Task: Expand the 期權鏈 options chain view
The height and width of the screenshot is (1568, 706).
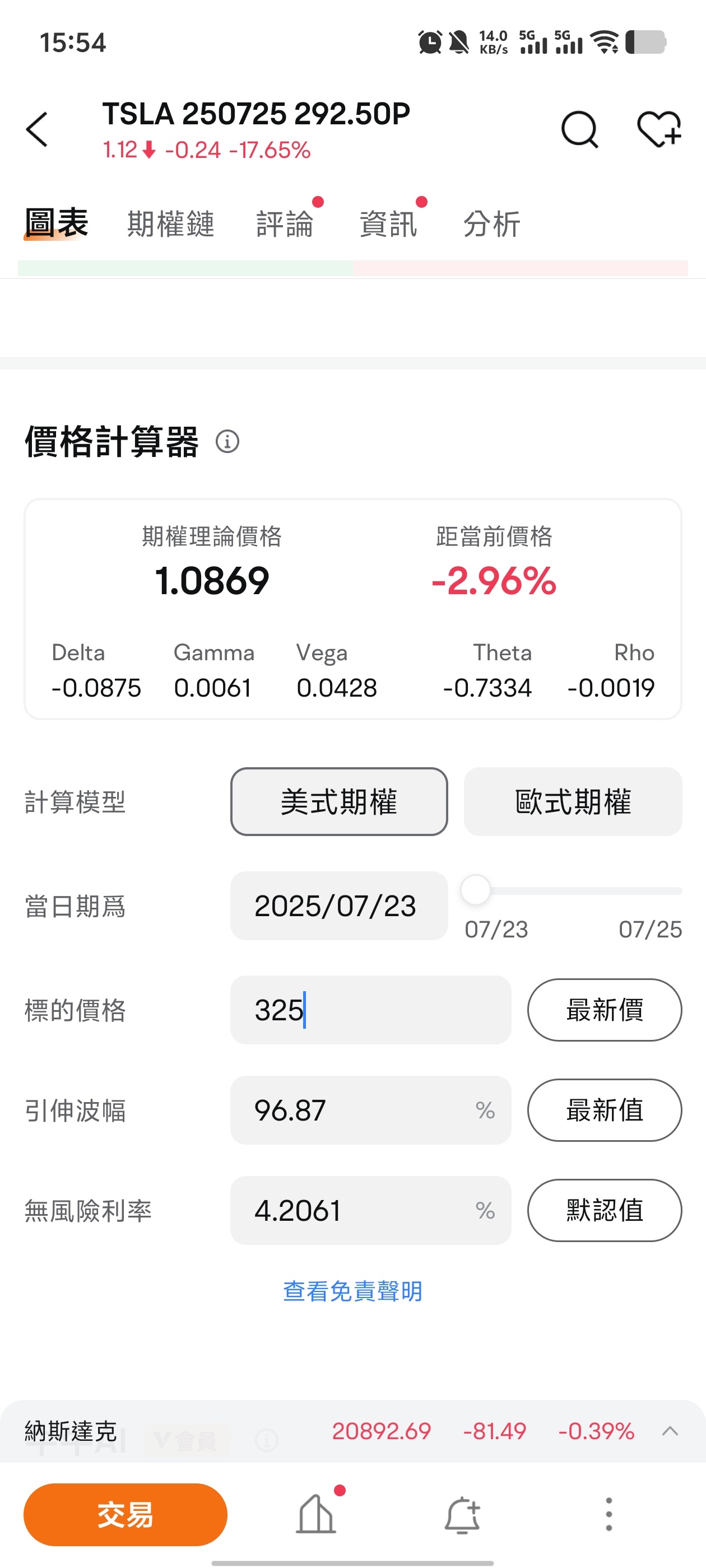Action: pos(170,224)
